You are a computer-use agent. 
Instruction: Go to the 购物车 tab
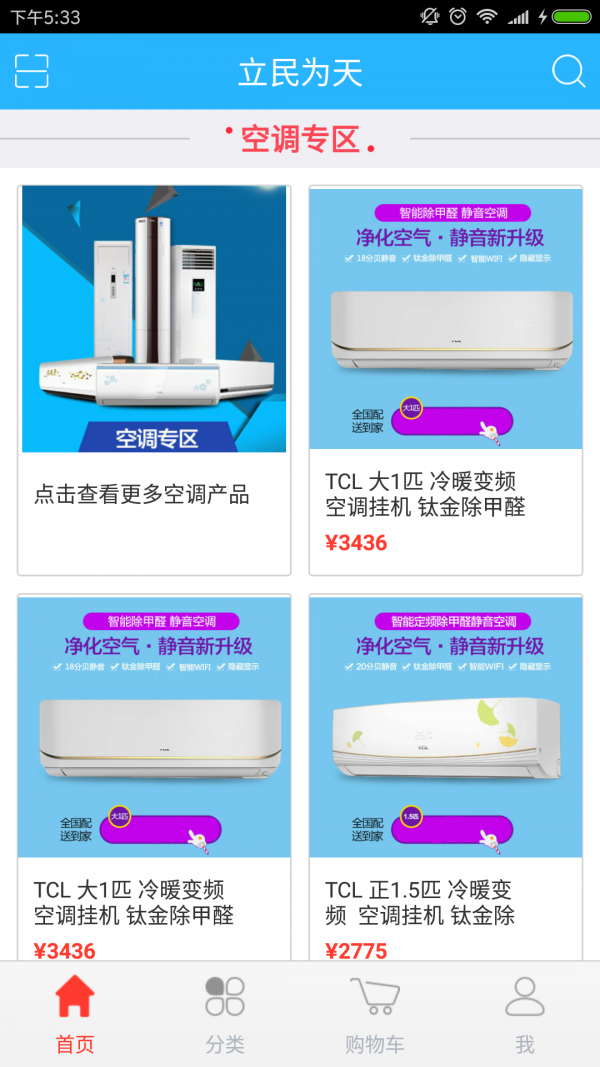pyautogui.click(x=375, y=1015)
